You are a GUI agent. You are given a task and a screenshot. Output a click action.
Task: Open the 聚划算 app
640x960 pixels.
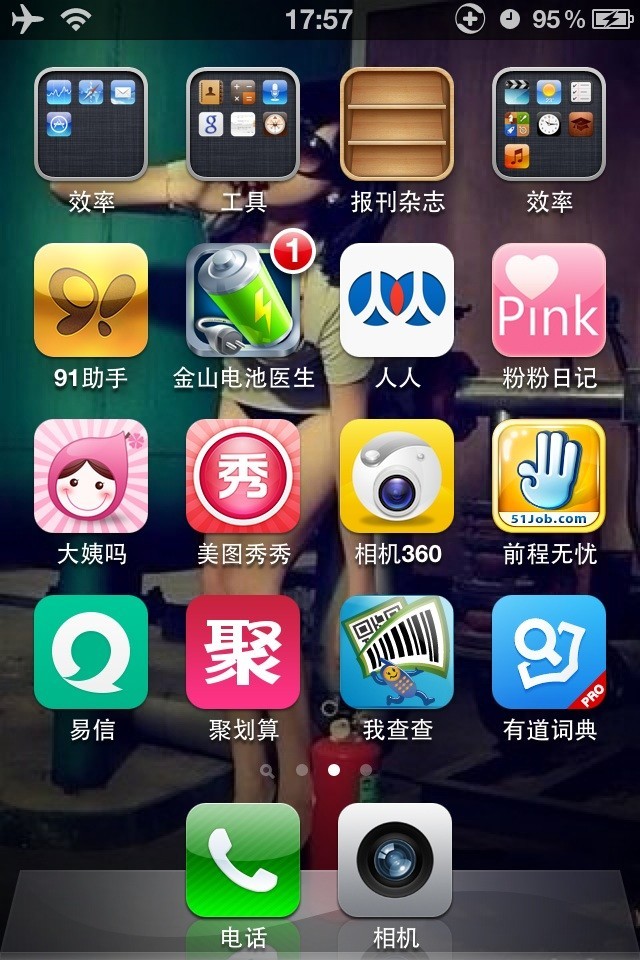pos(243,652)
